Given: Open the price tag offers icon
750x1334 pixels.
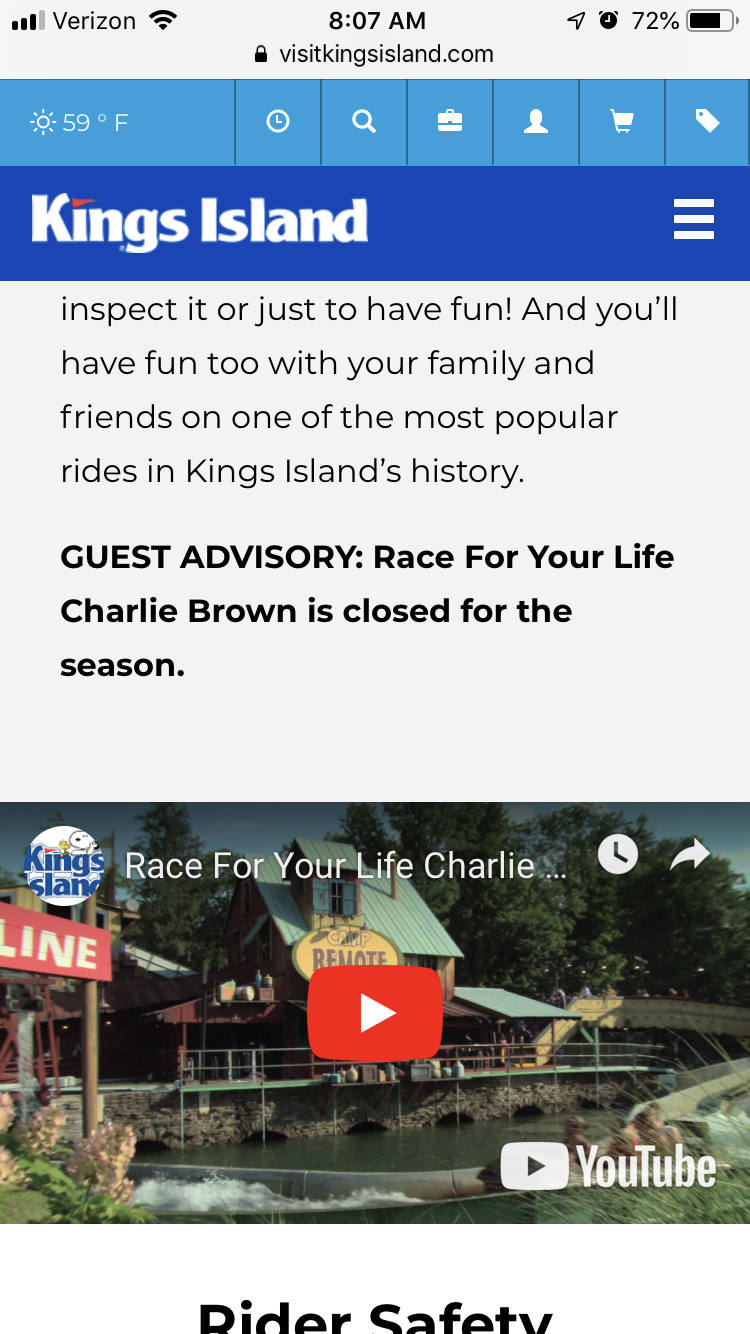Looking at the screenshot, I should click(707, 122).
